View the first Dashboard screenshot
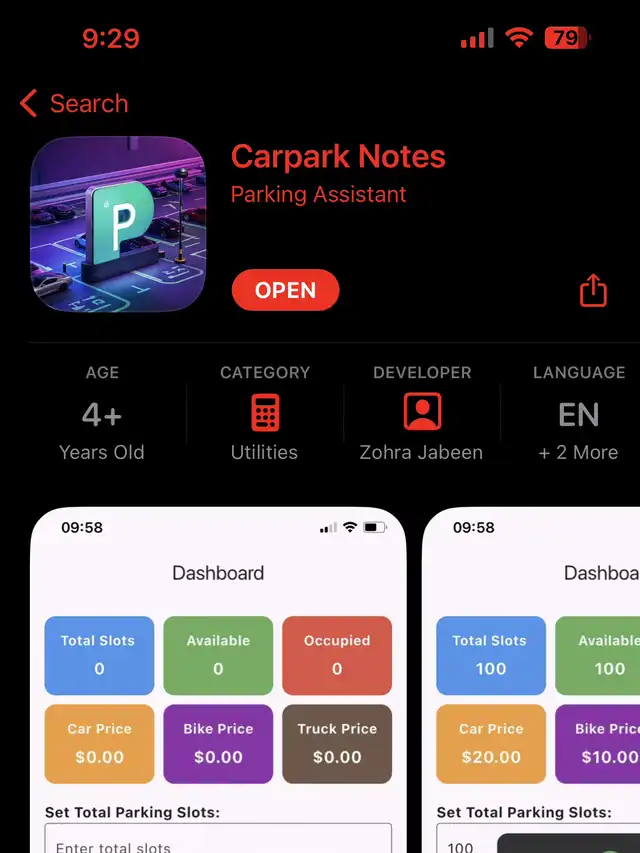 click(218, 680)
